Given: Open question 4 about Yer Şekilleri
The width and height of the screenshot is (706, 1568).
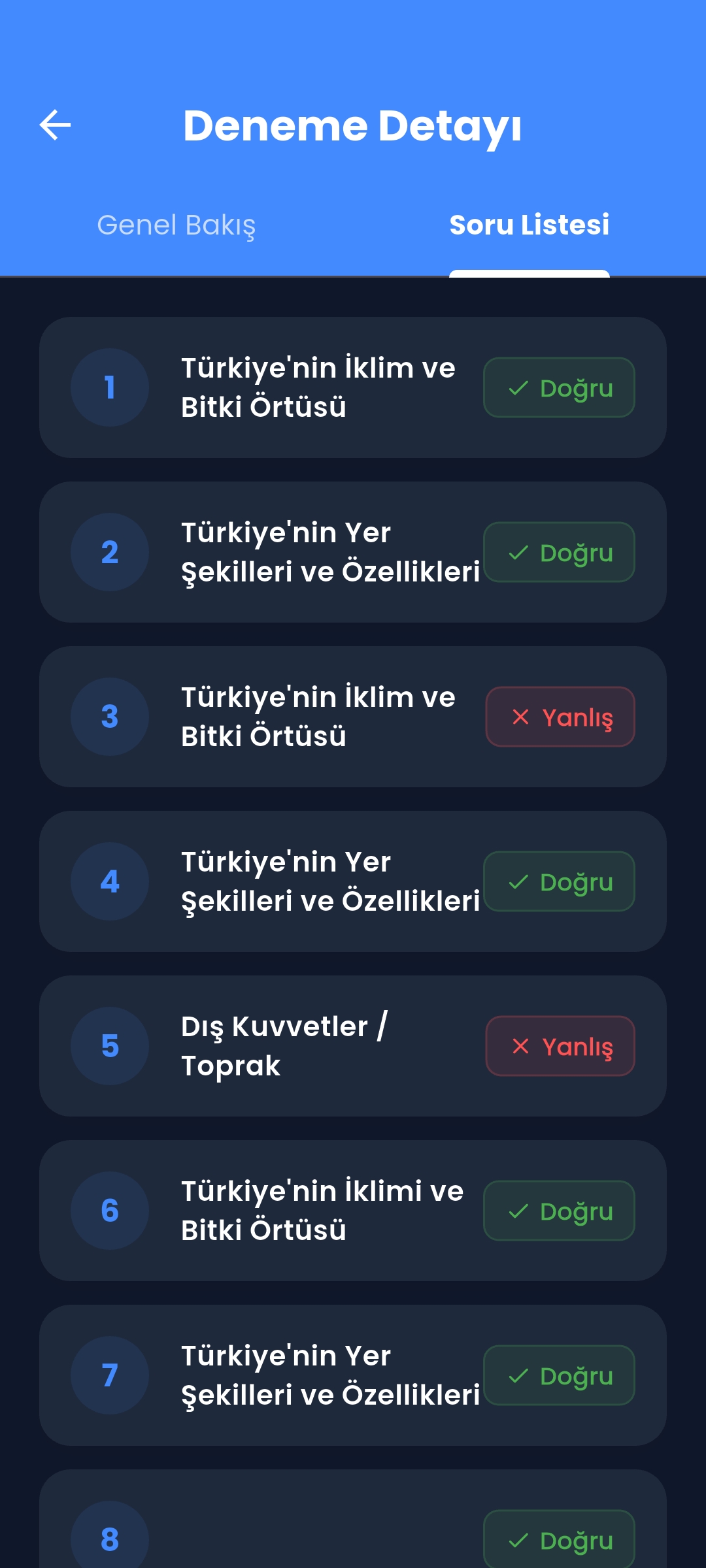Looking at the screenshot, I should (352, 881).
